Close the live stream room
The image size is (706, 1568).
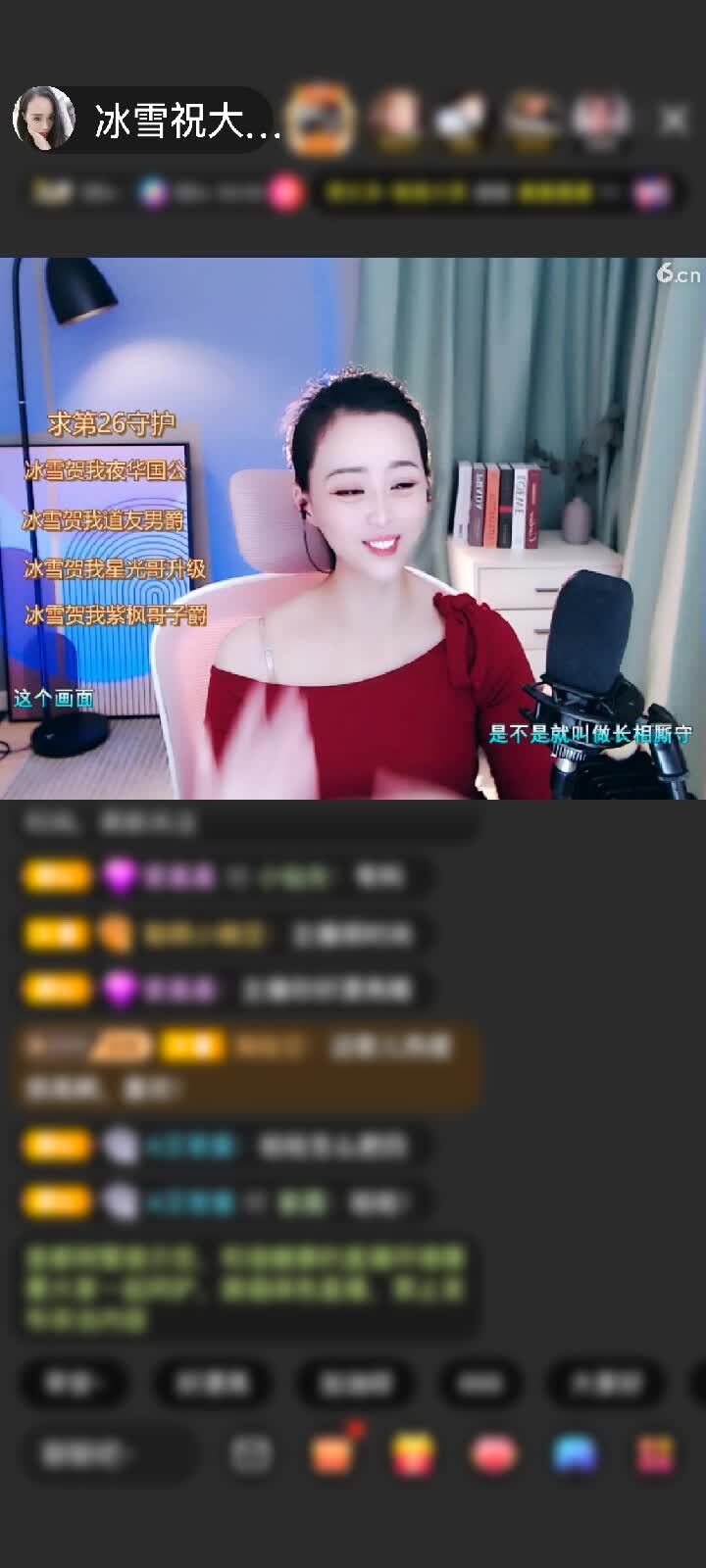click(674, 121)
